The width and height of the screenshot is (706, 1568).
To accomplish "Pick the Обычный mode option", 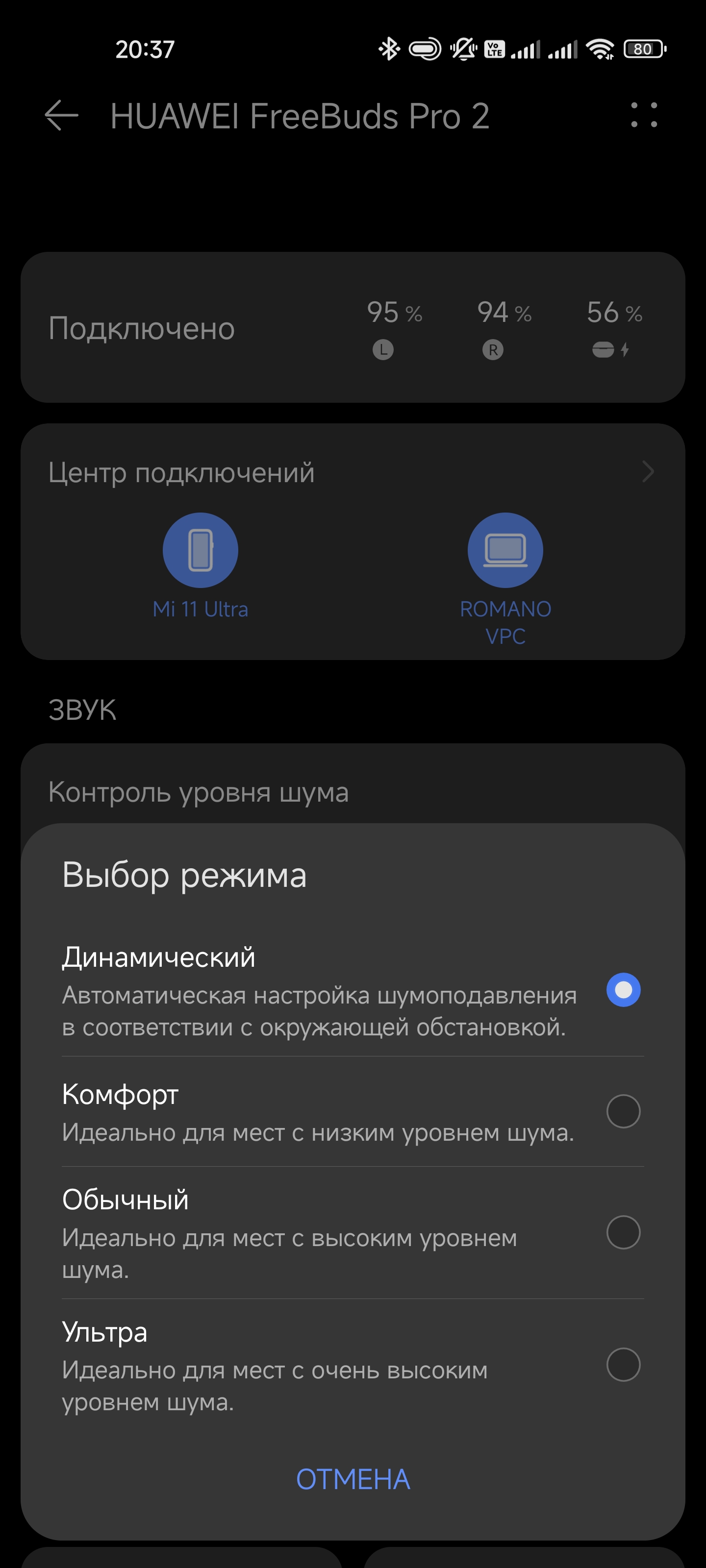I will [623, 1232].
